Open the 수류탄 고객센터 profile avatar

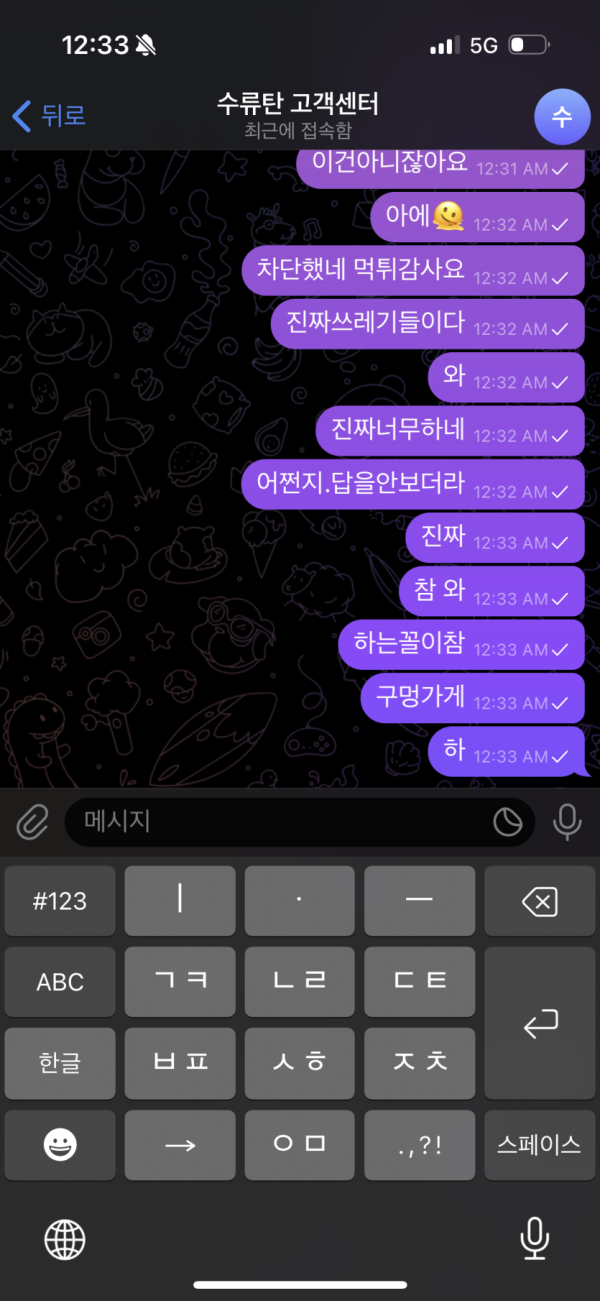click(562, 116)
